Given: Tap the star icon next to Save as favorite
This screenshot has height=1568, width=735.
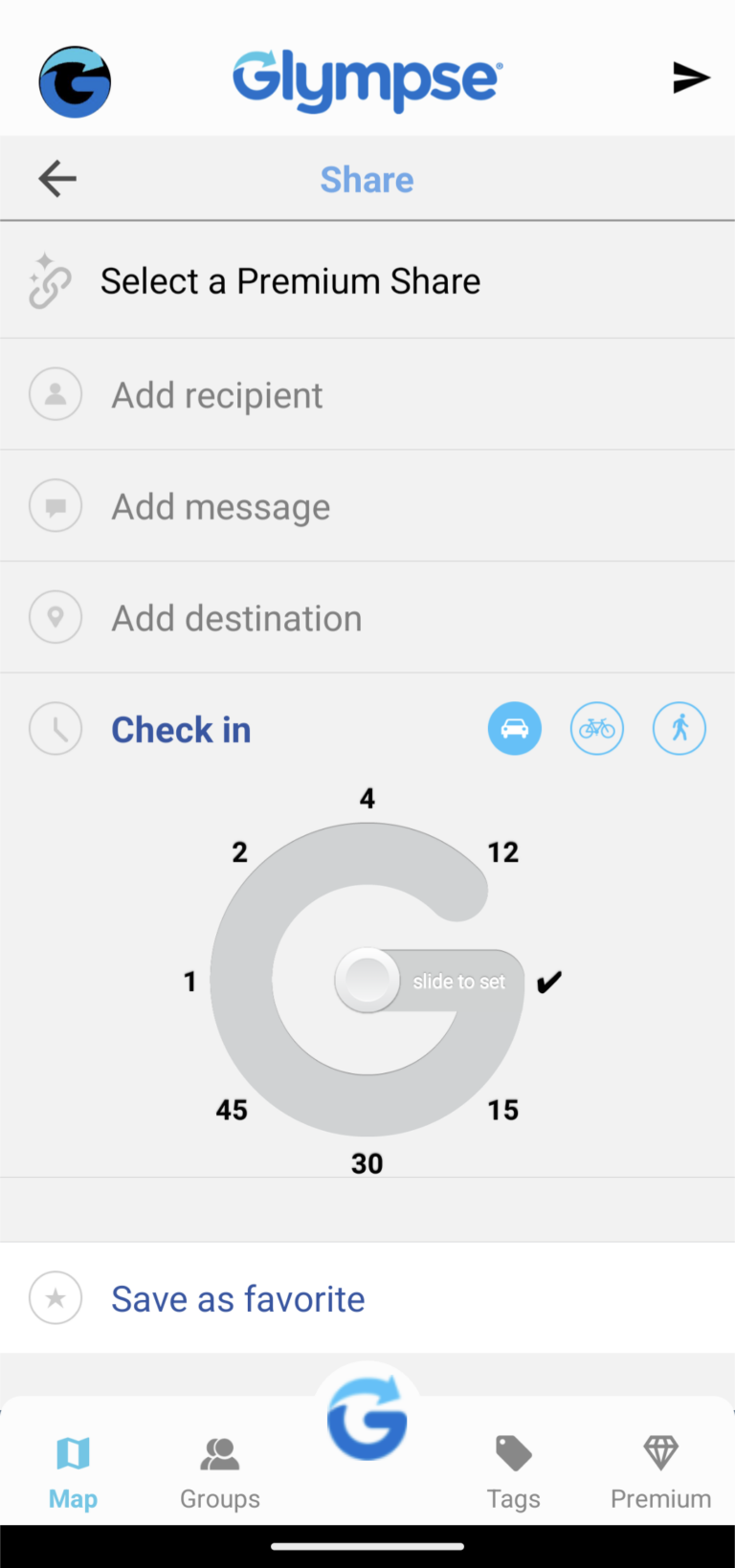Looking at the screenshot, I should point(56,1297).
